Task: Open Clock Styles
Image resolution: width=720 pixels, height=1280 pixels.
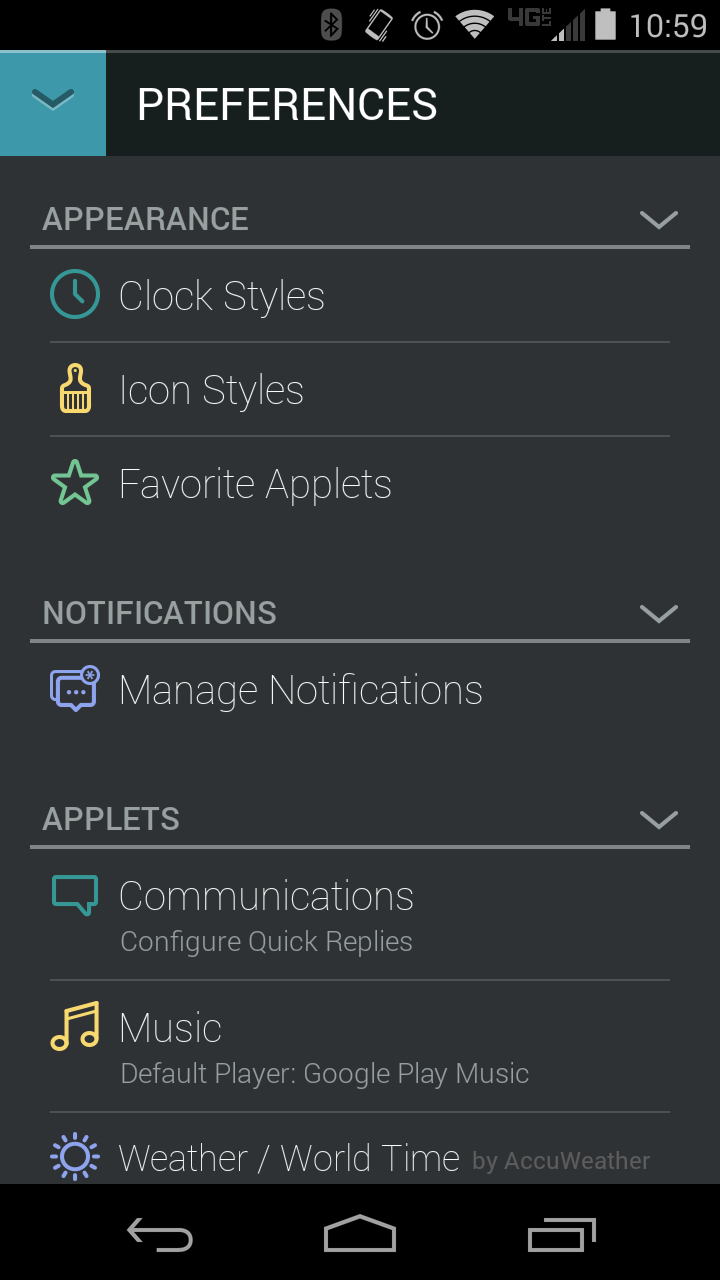Action: click(x=222, y=296)
